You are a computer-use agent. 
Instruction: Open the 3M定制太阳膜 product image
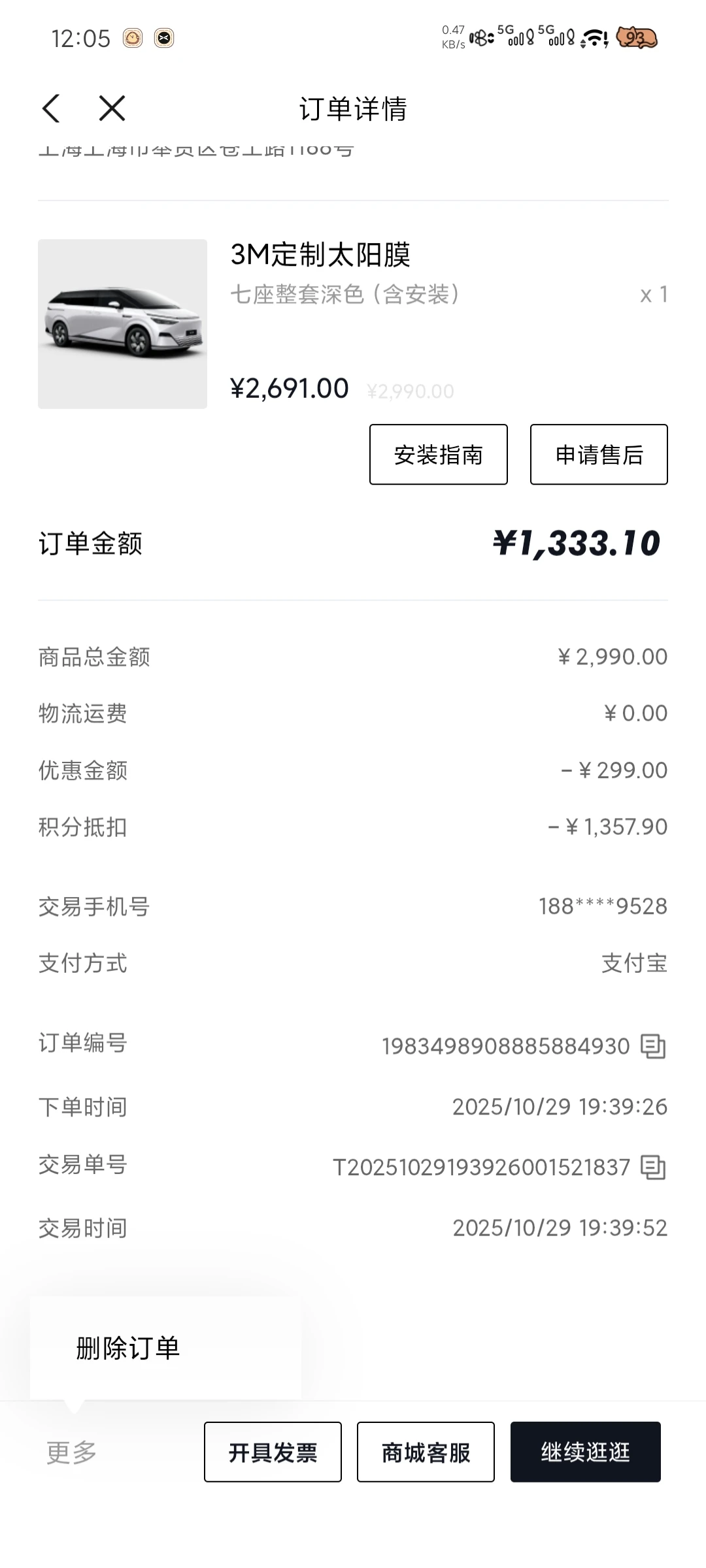coord(122,324)
